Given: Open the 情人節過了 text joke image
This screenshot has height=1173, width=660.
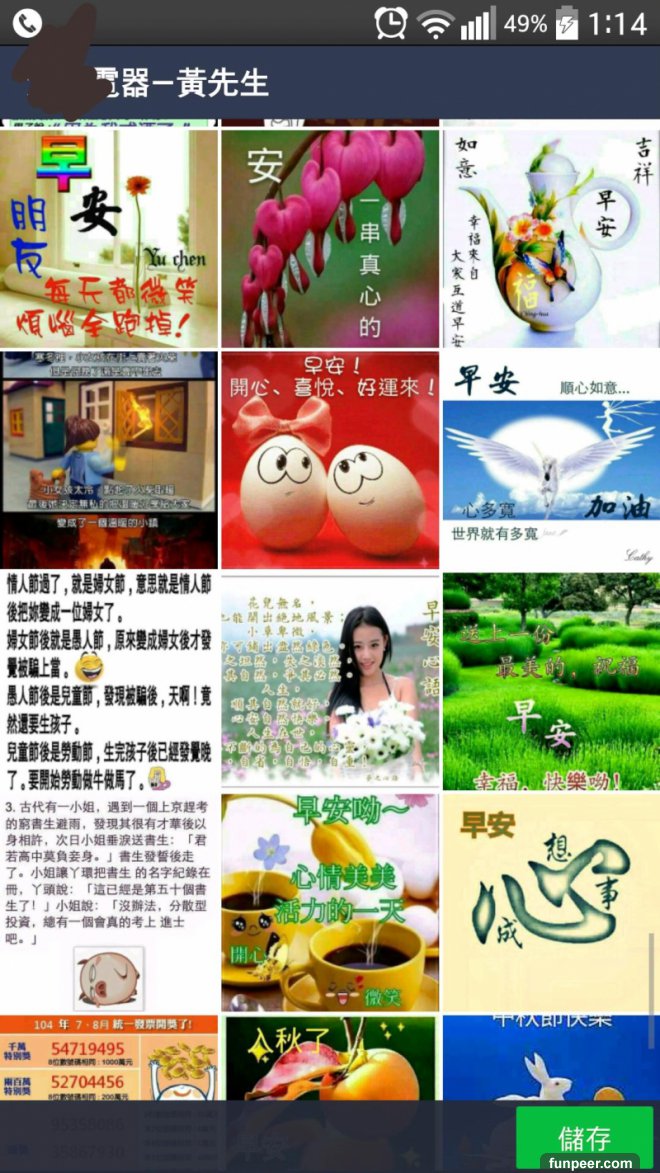Looking at the screenshot, I should [109, 681].
